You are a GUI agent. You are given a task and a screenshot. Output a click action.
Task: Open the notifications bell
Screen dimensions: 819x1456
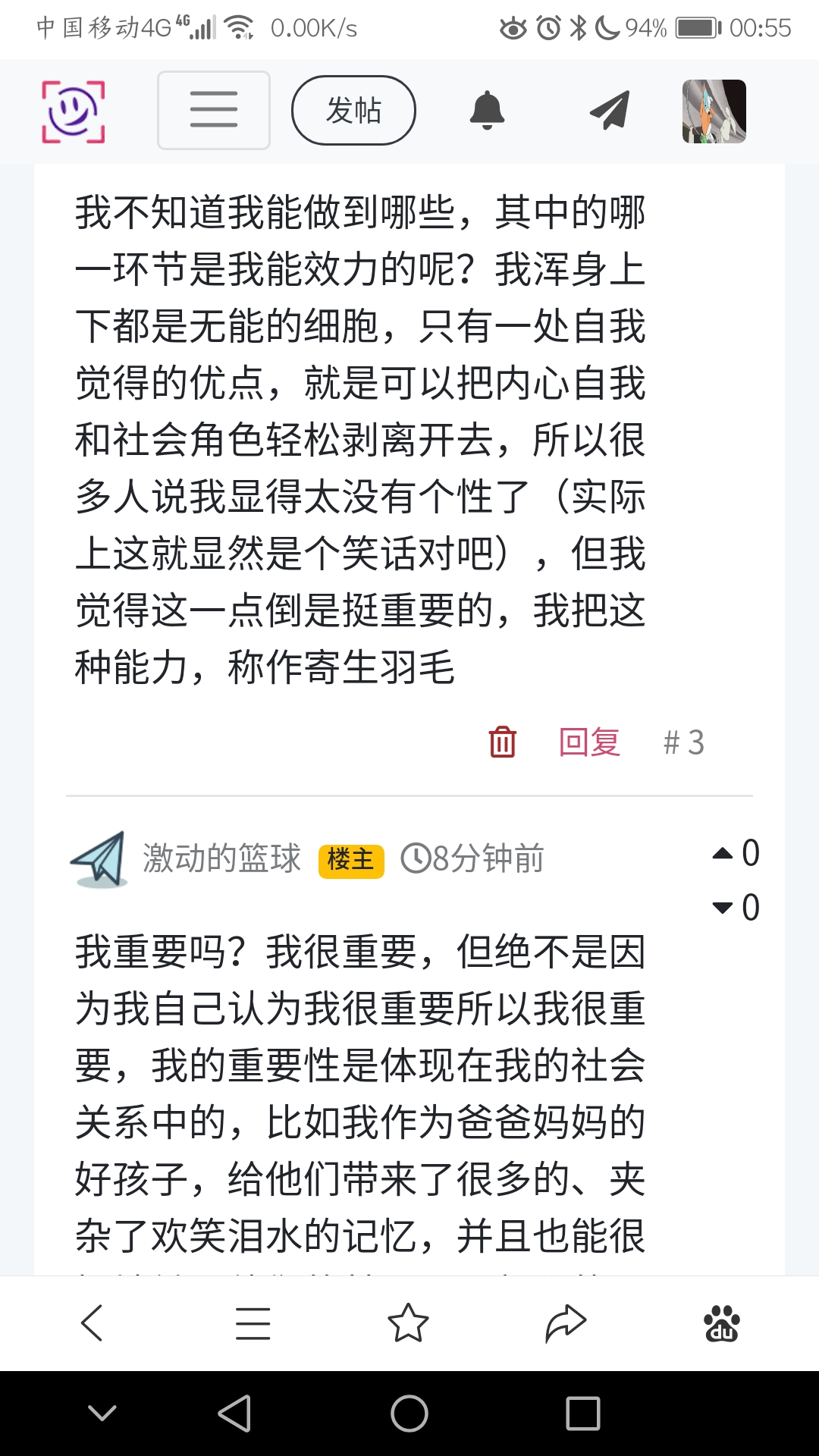[x=487, y=111]
